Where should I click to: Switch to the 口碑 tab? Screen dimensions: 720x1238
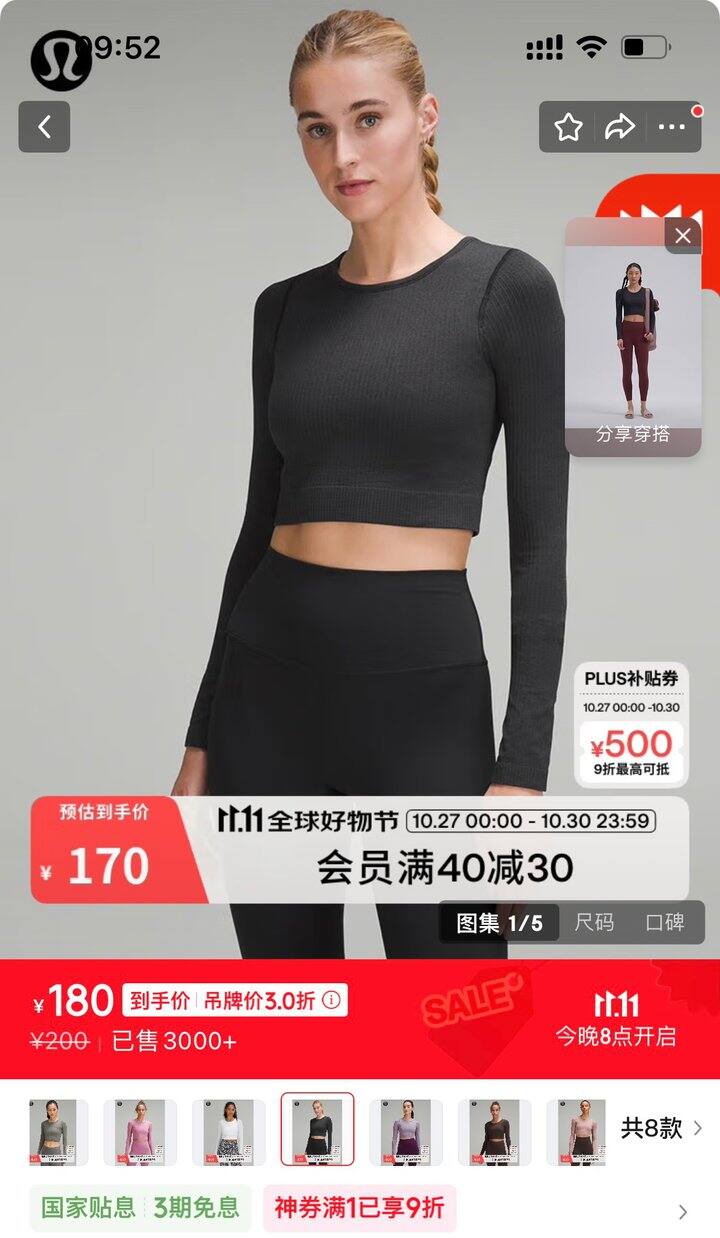click(x=665, y=922)
